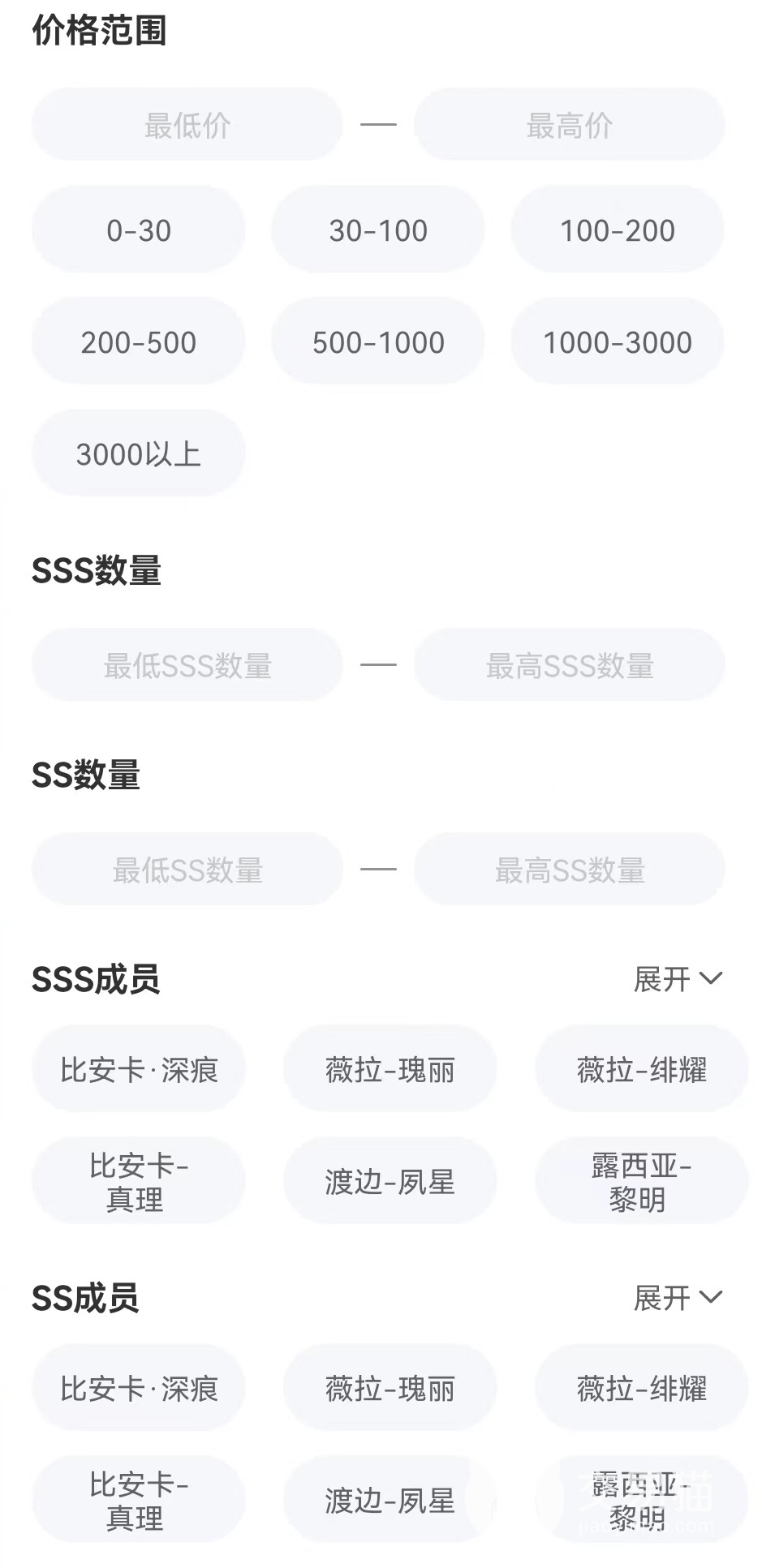Focus the 最高SS数量 field

(x=569, y=870)
